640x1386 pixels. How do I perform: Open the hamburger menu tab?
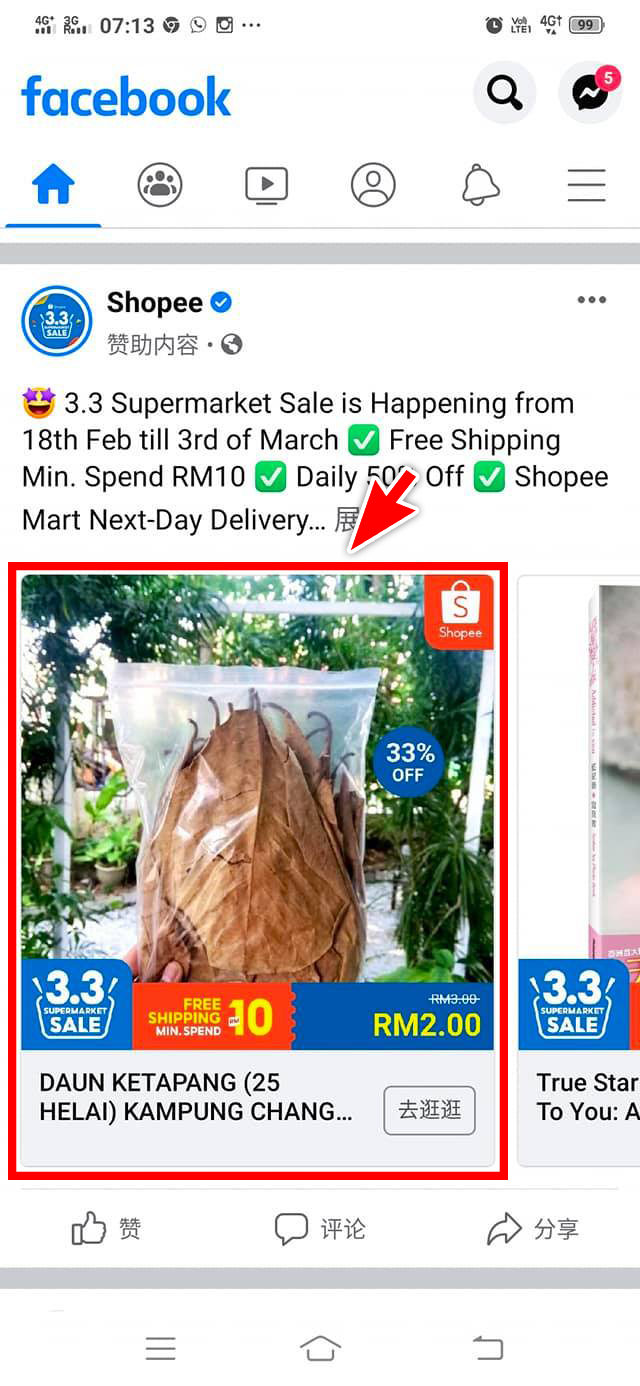click(x=587, y=185)
